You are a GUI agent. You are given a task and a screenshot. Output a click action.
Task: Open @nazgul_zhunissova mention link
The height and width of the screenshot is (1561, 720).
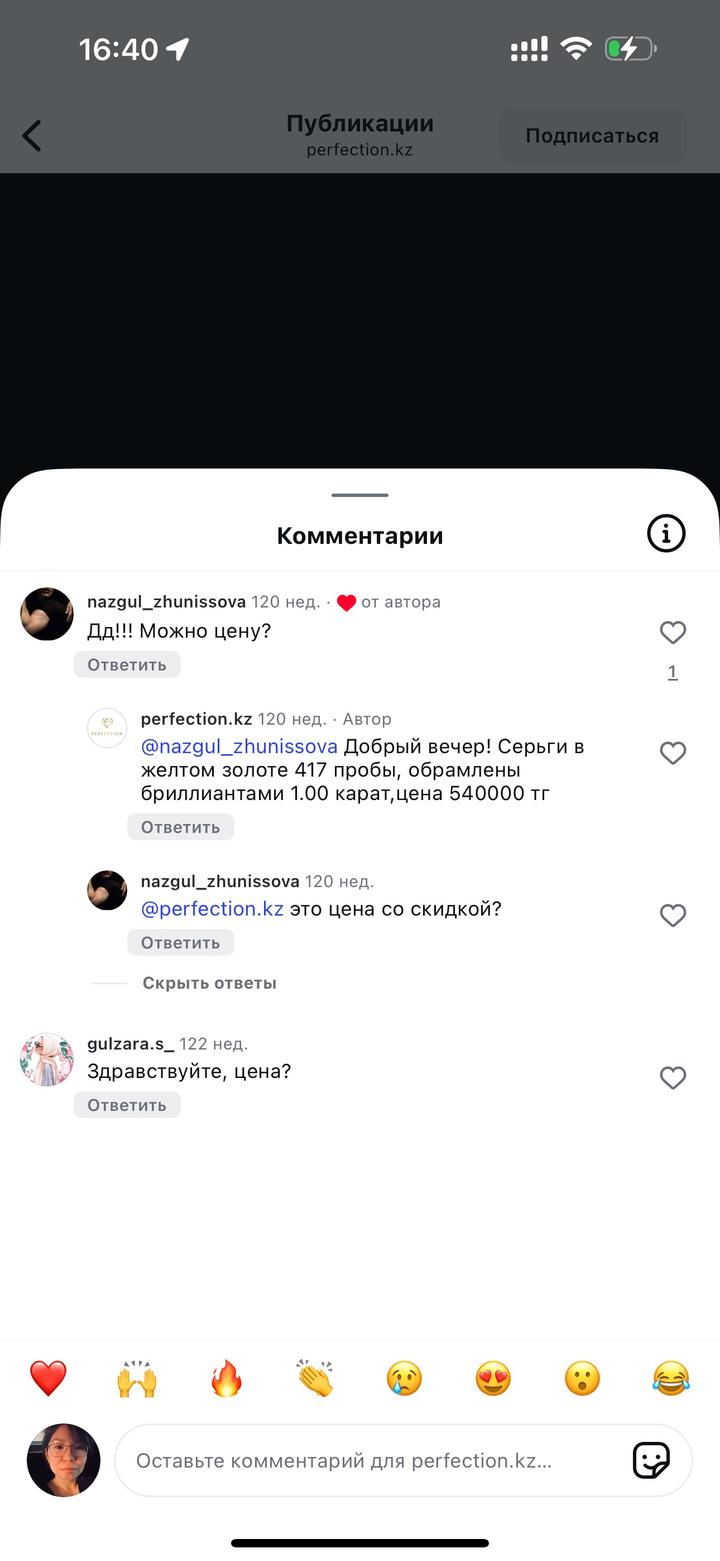click(x=239, y=747)
